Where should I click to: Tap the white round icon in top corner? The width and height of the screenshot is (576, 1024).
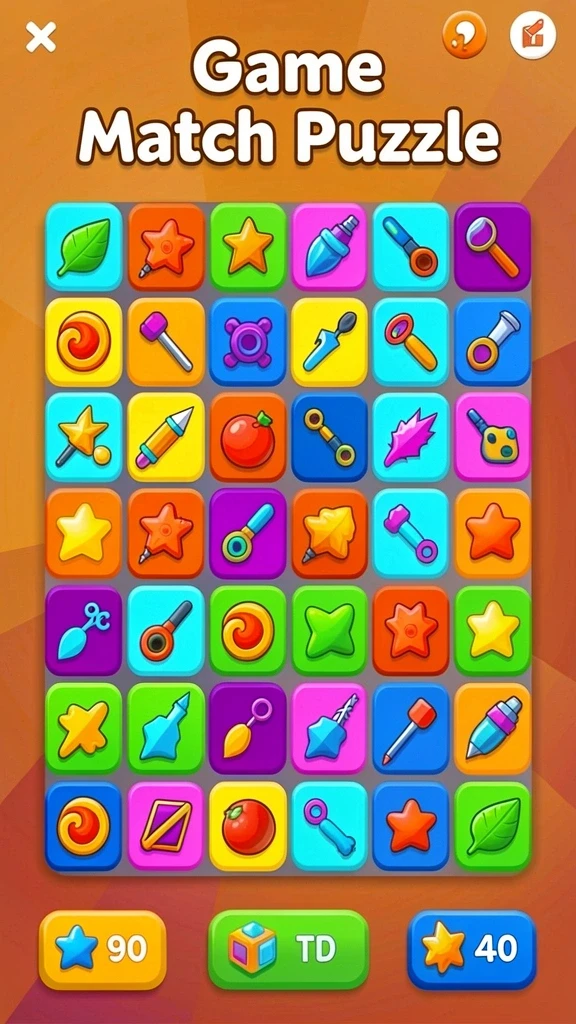(533, 35)
